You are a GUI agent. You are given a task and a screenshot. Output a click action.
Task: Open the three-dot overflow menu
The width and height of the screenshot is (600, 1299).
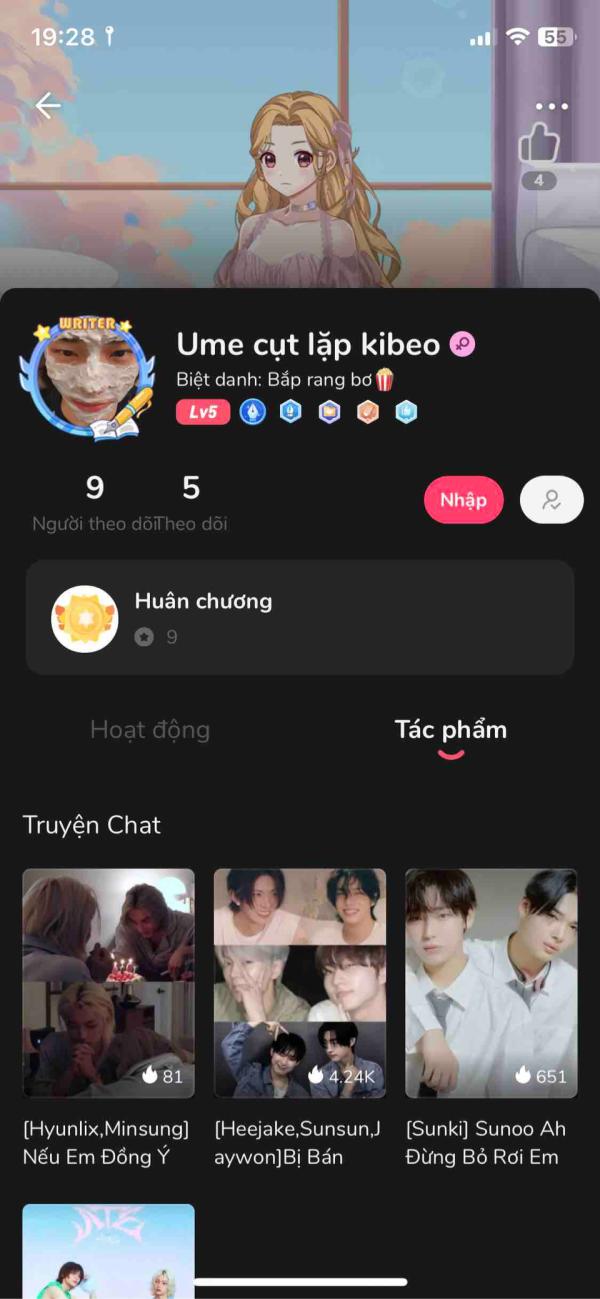click(551, 106)
